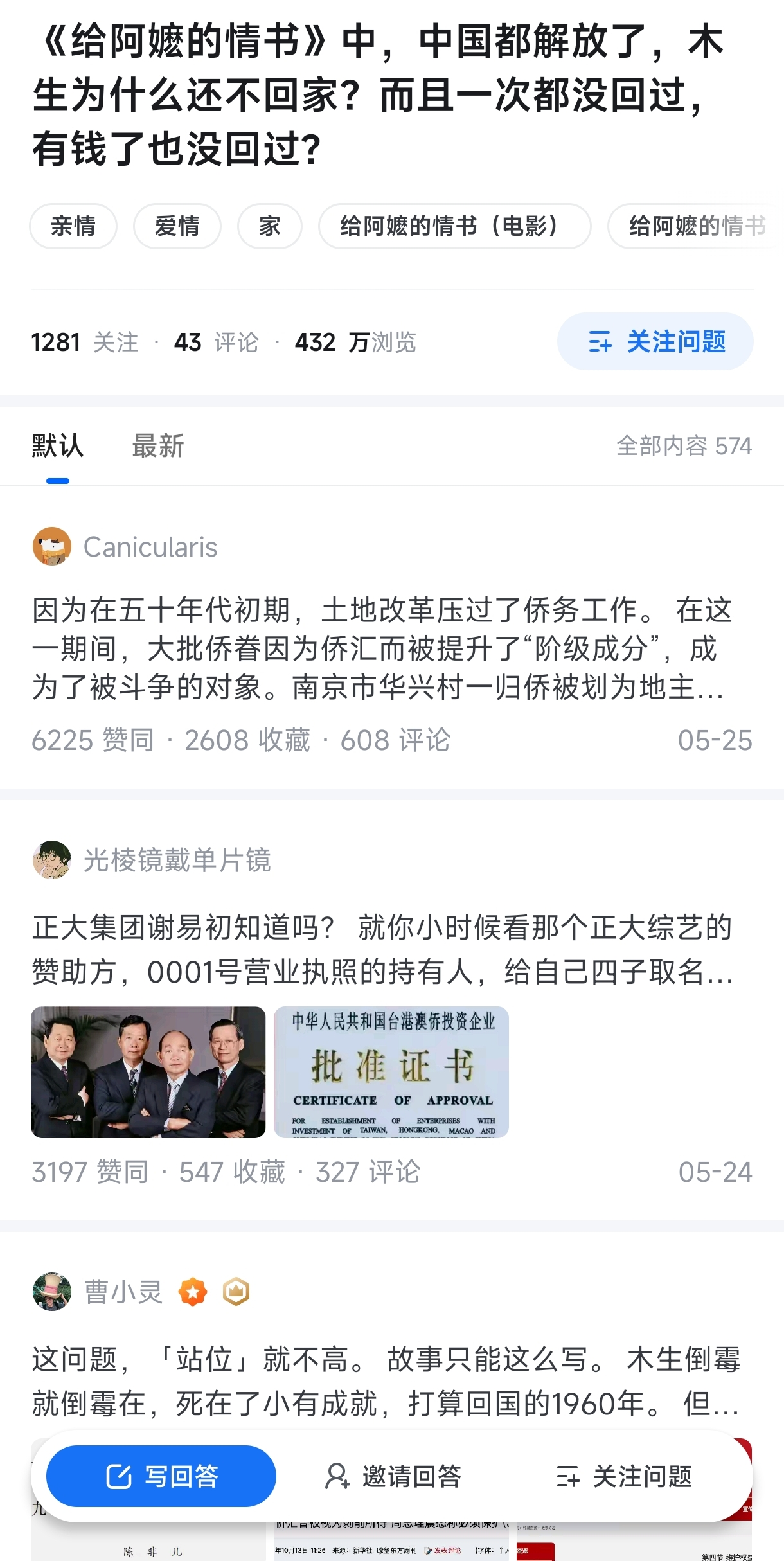This screenshot has height=1561, width=784.
Task: Select the 默认 sorting tab
Action: pos(58,446)
